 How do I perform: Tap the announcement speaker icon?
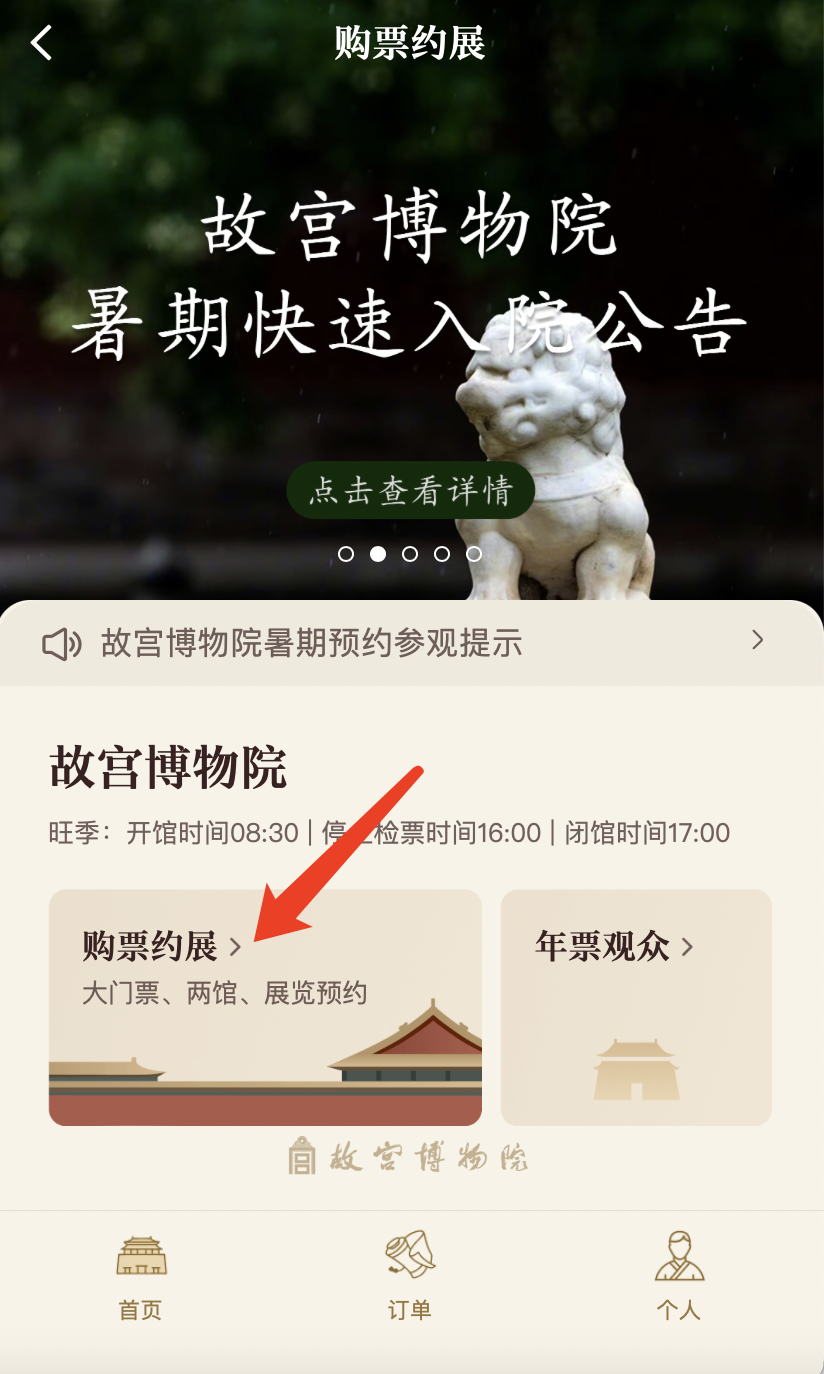[62, 644]
